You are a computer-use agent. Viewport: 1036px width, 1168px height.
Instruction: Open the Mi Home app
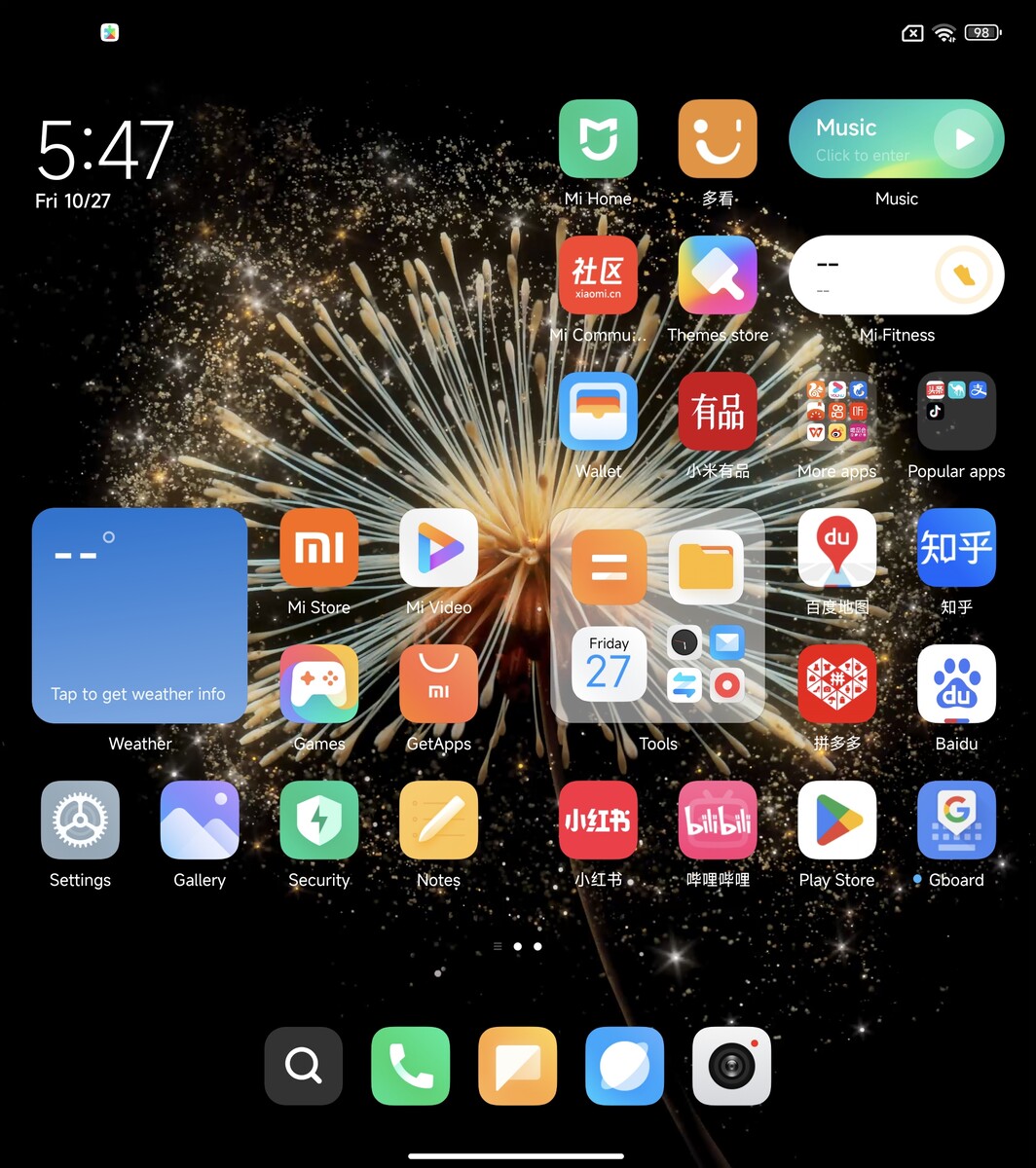click(x=598, y=138)
